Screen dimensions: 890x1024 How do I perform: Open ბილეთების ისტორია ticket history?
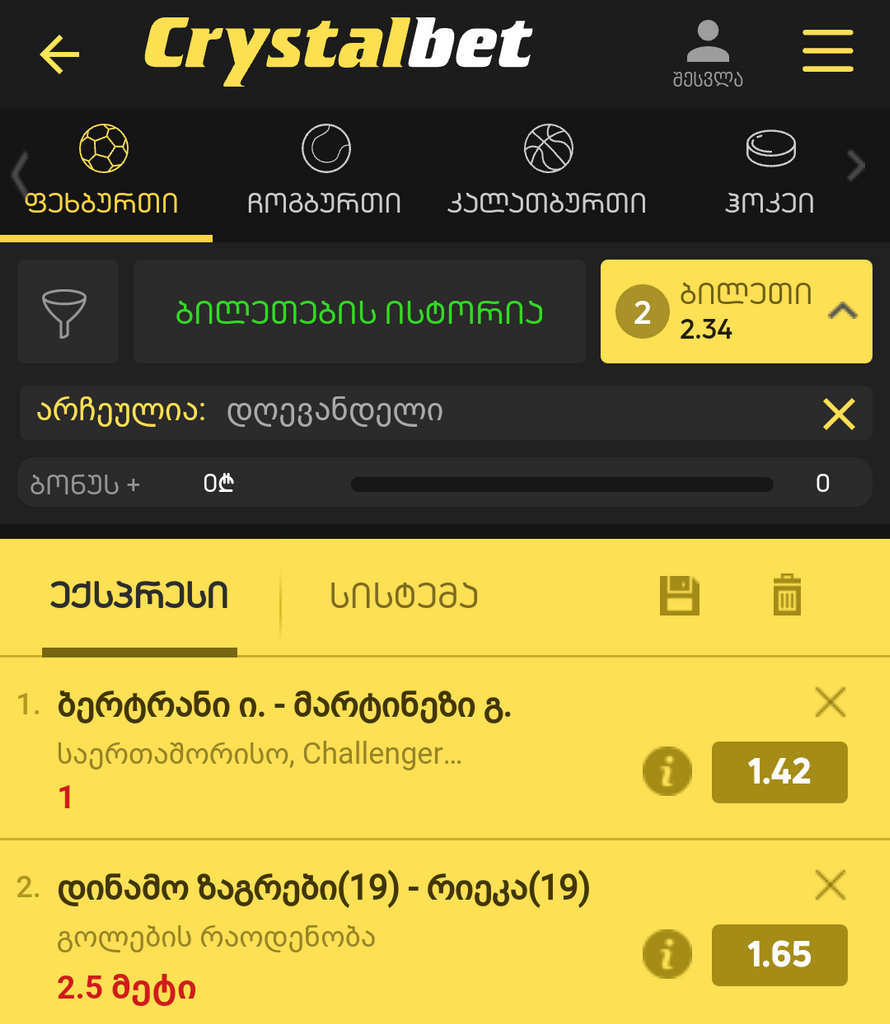(359, 310)
